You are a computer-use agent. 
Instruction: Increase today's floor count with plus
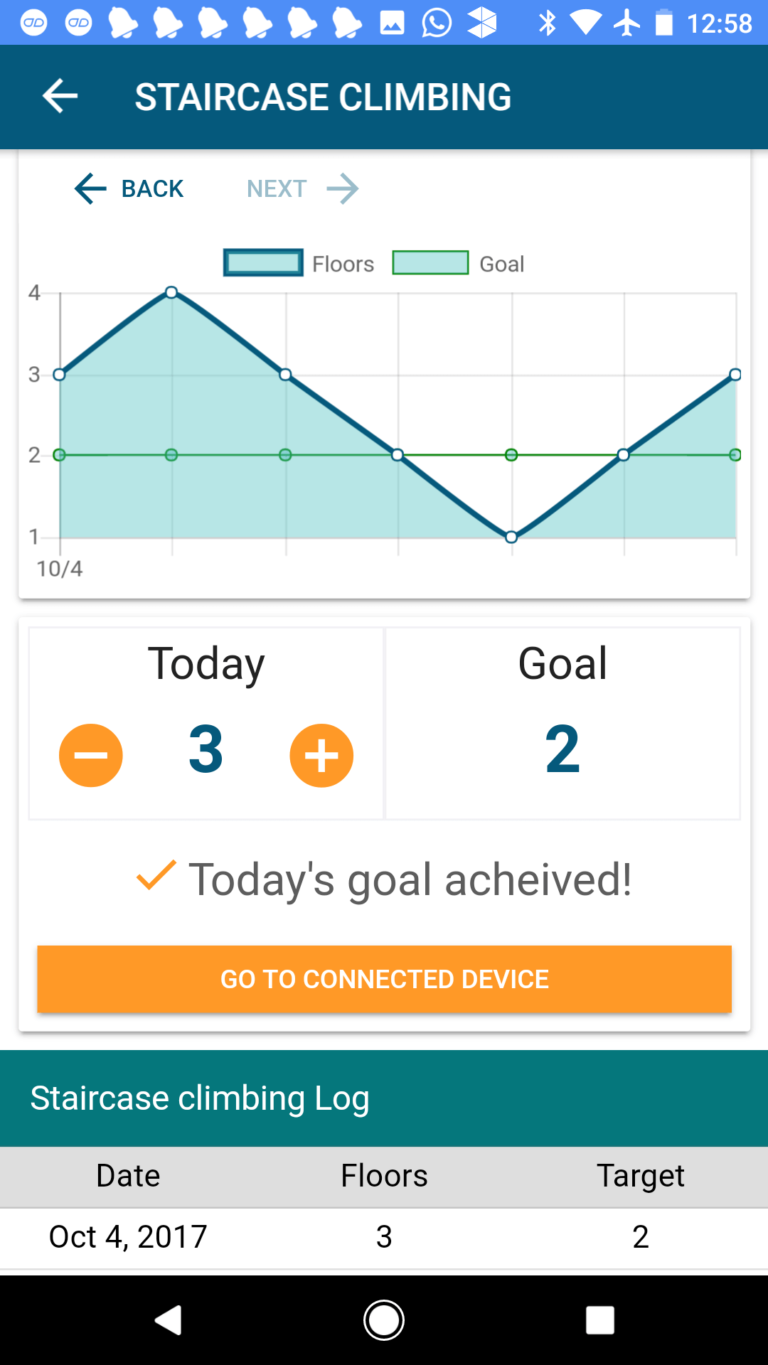321,755
